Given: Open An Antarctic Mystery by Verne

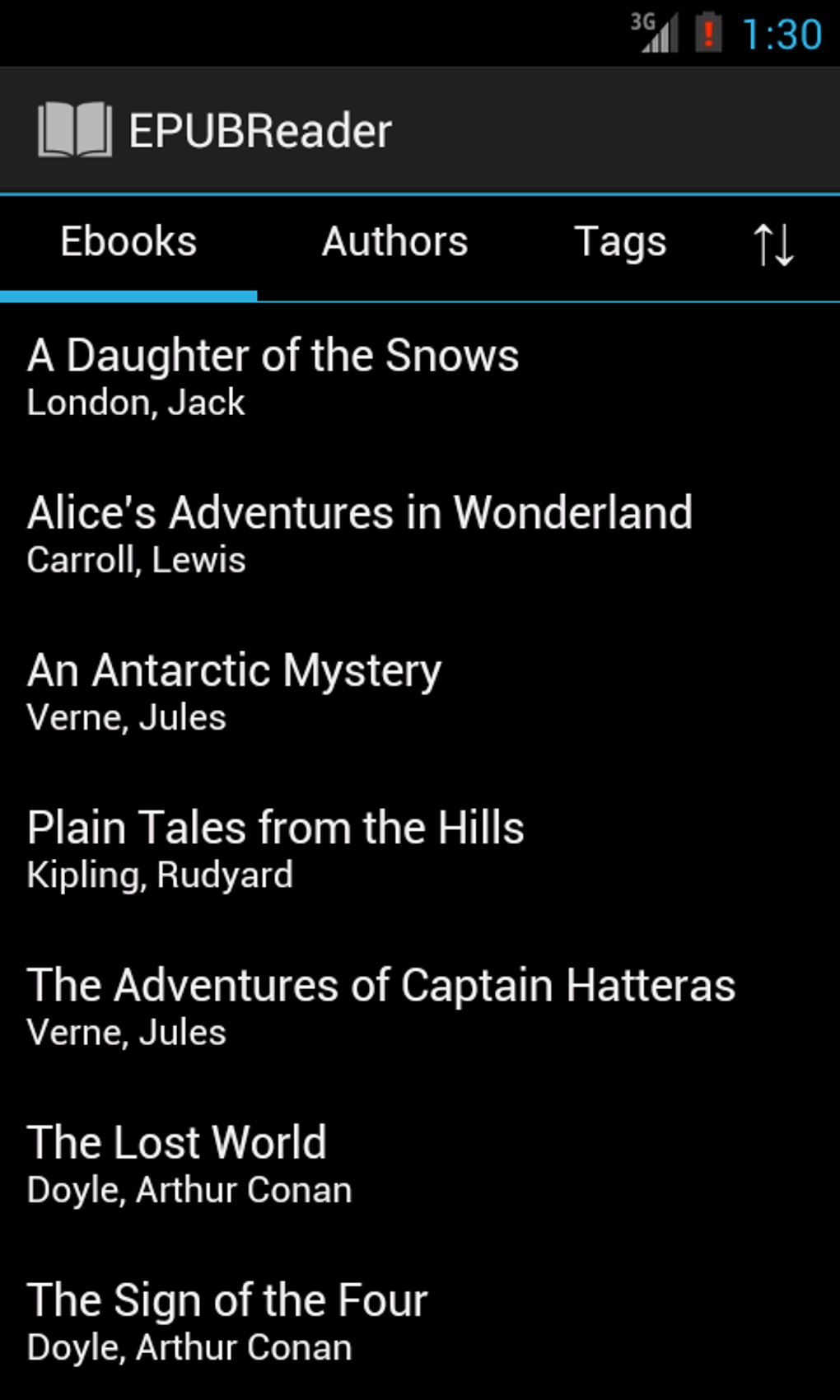Looking at the screenshot, I should (234, 690).
